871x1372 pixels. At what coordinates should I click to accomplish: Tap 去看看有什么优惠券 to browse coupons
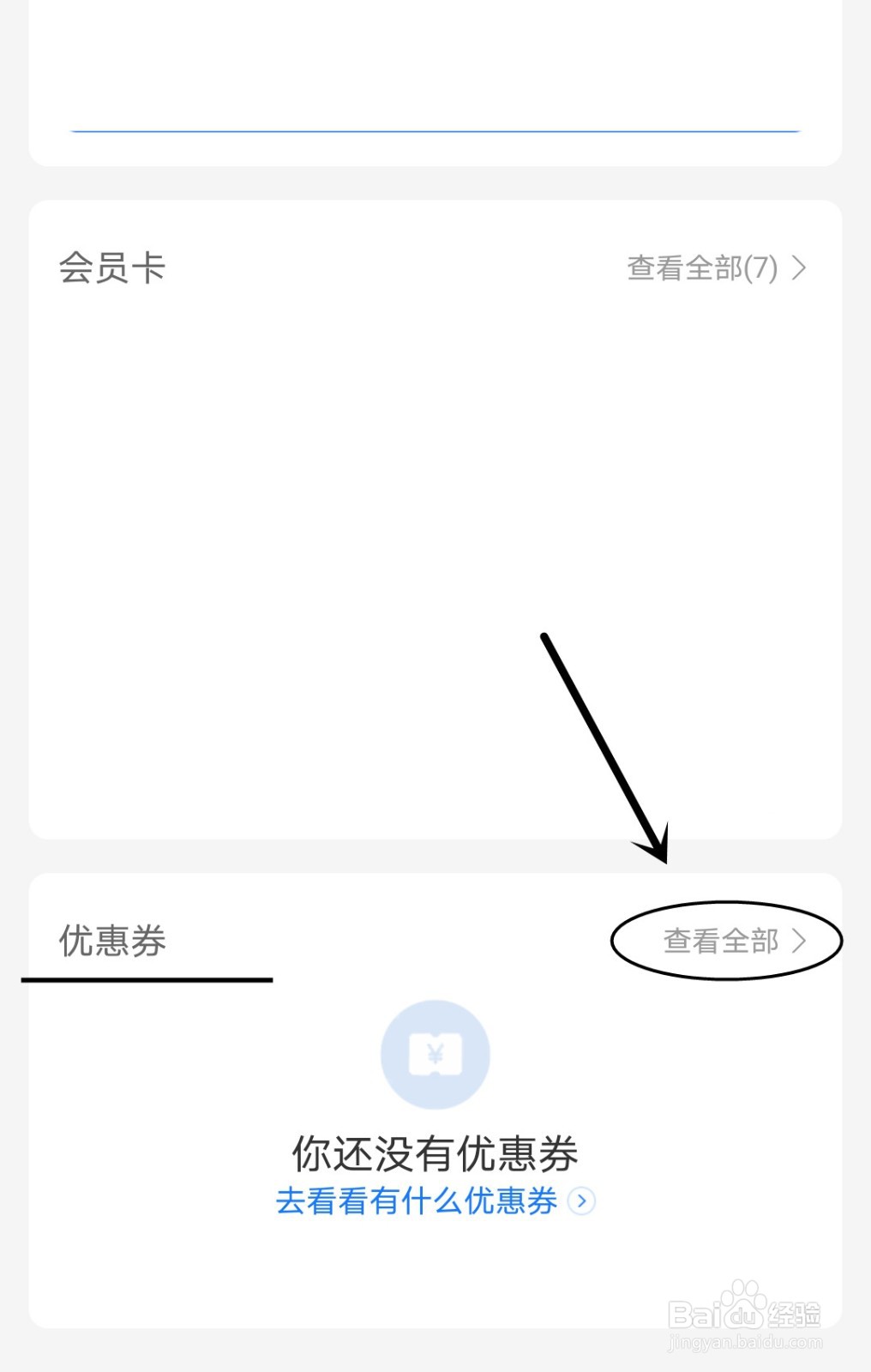coord(416,1200)
